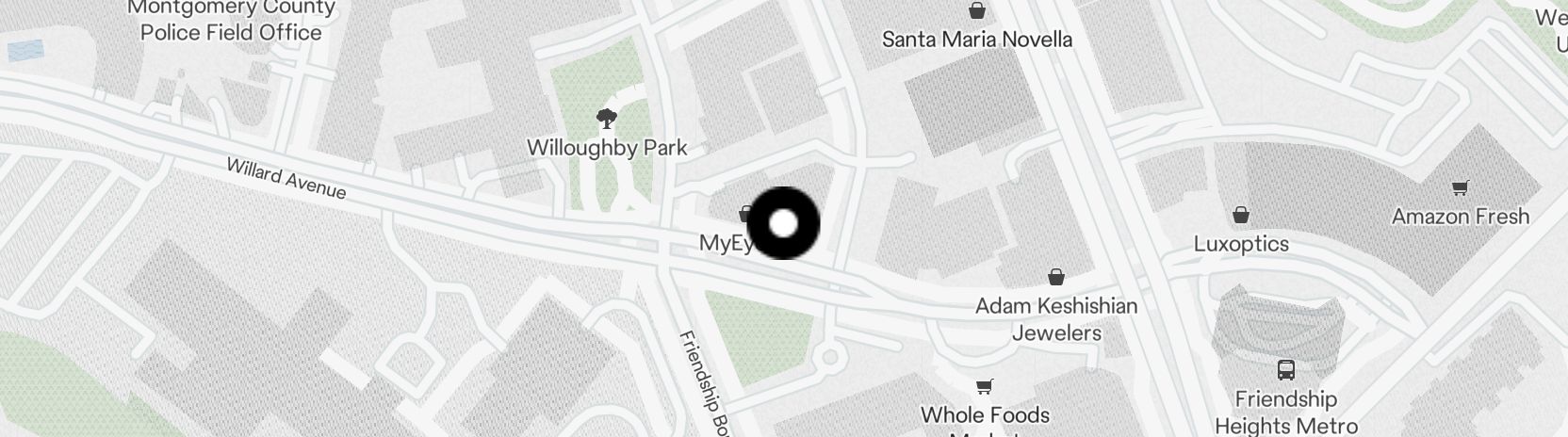
Task: Tap the black location marker pin
Action: [783, 223]
